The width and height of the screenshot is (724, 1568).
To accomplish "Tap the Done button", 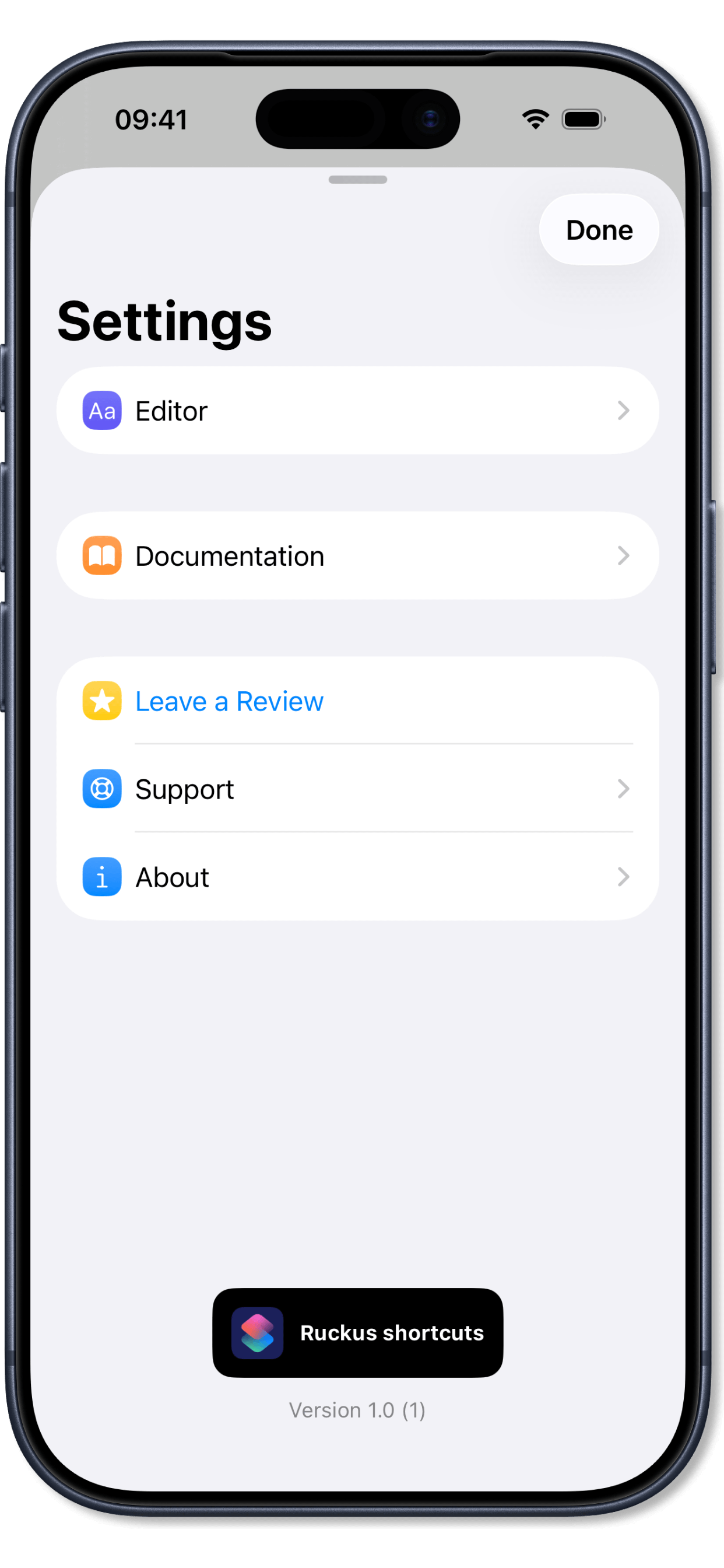I will click(599, 229).
